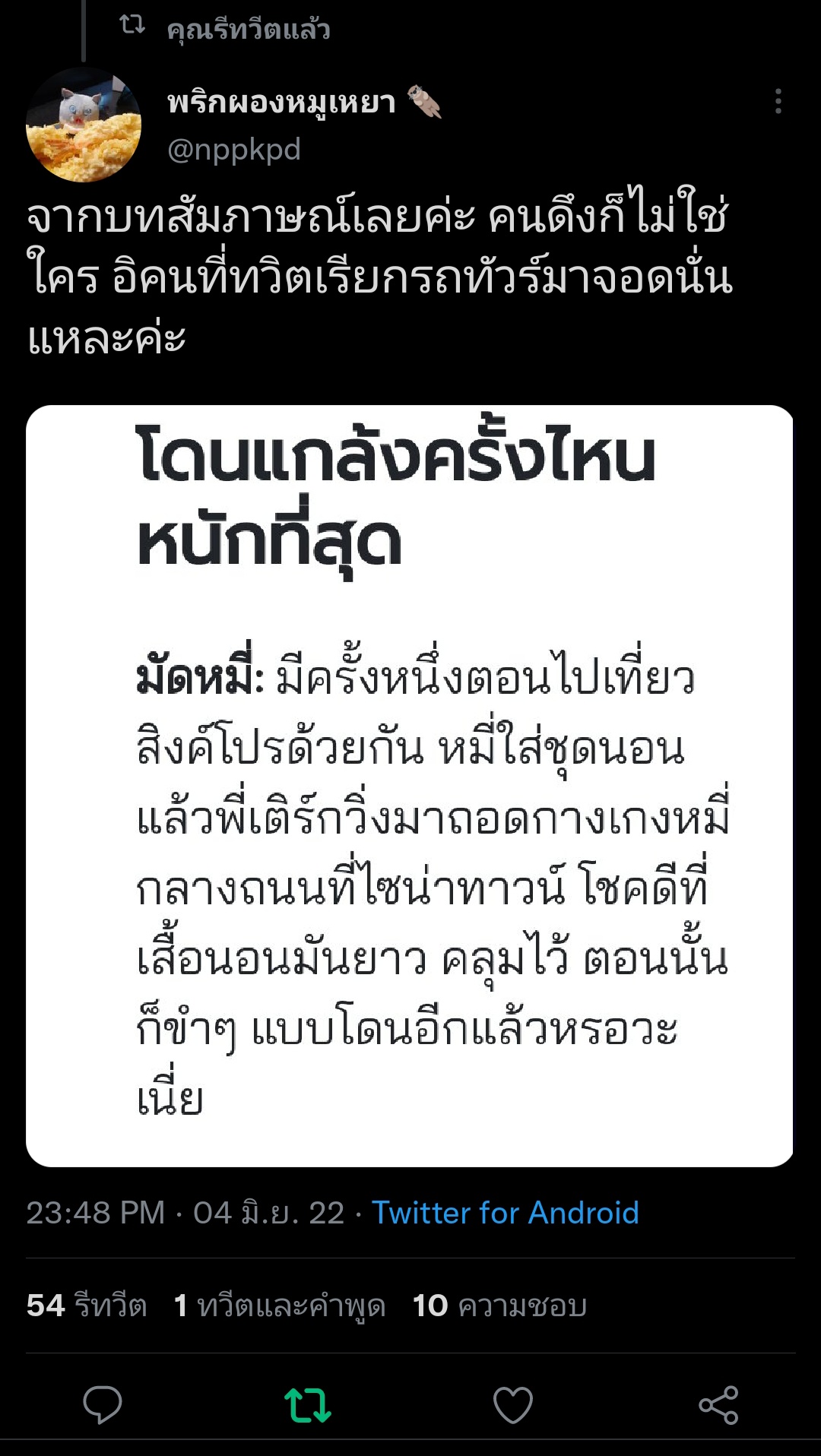
Task: Open the @nppkpd profile handle
Action: click(x=234, y=150)
